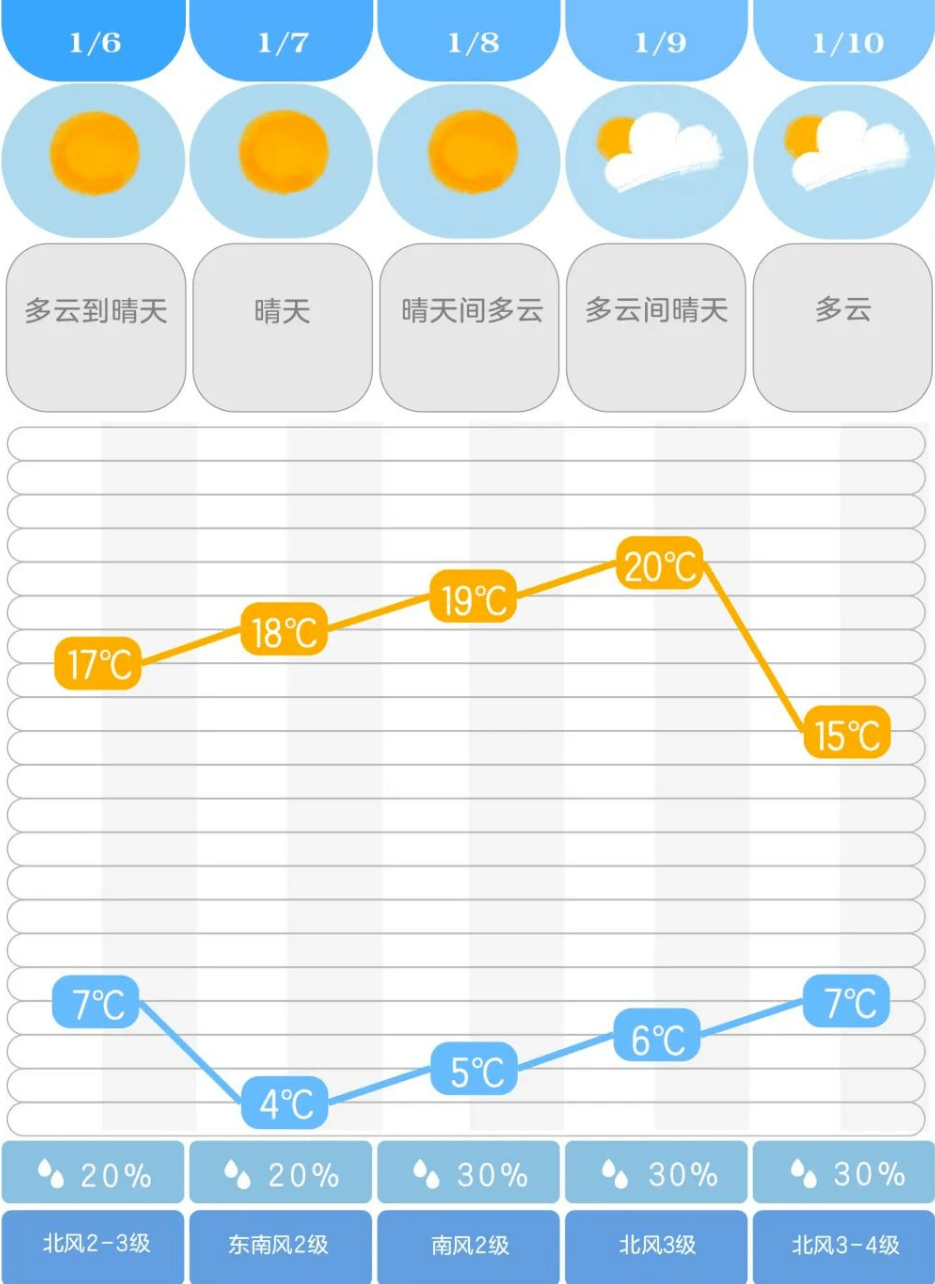
Task: Tap the 17℃ point on the orange line
Action: (x=96, y=661)
